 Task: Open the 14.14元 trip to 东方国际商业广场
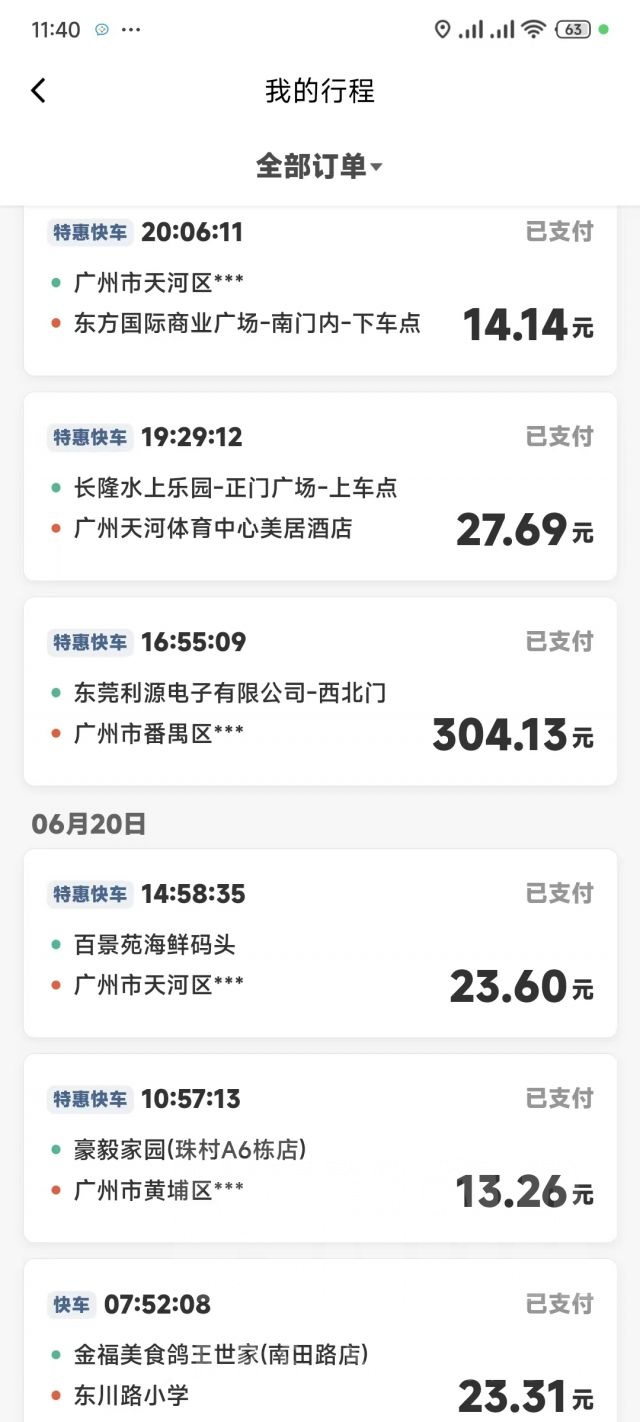[x=320, y=291]
